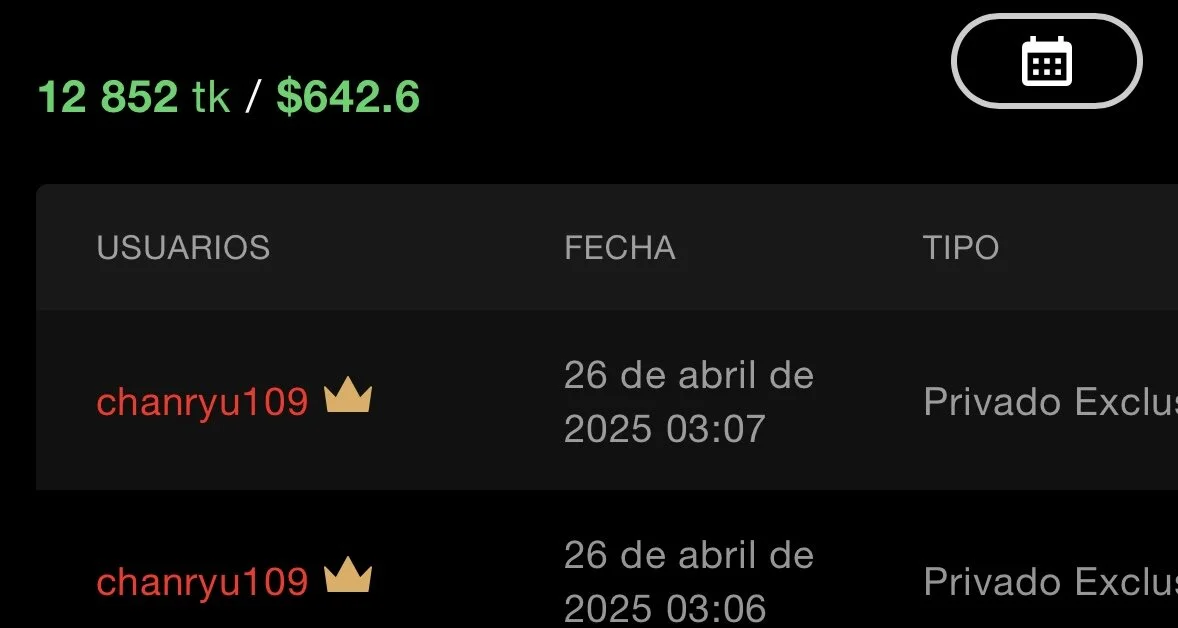Open chanryu109's profile from the 03:06 entry
1178x628 pixels.
[202, 582]
